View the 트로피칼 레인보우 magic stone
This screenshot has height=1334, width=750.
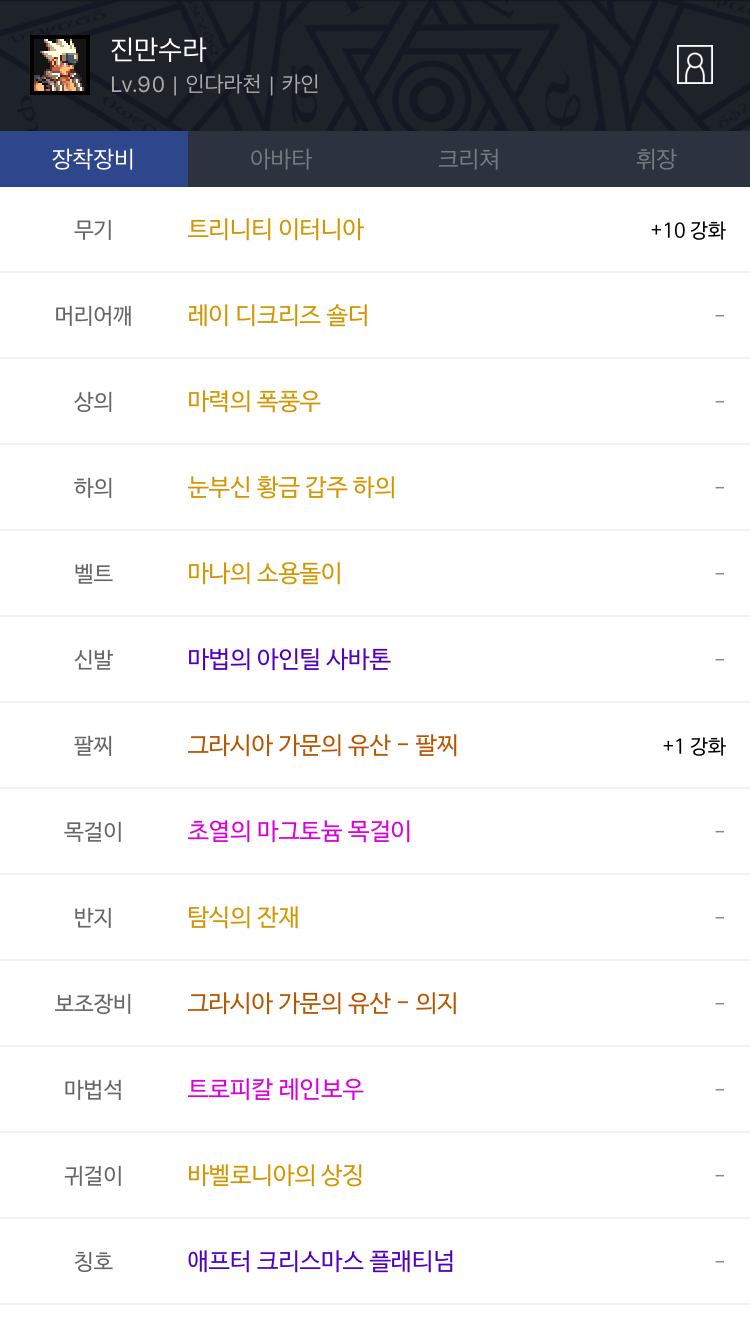pyautogui.click(x=276, y=1089)
